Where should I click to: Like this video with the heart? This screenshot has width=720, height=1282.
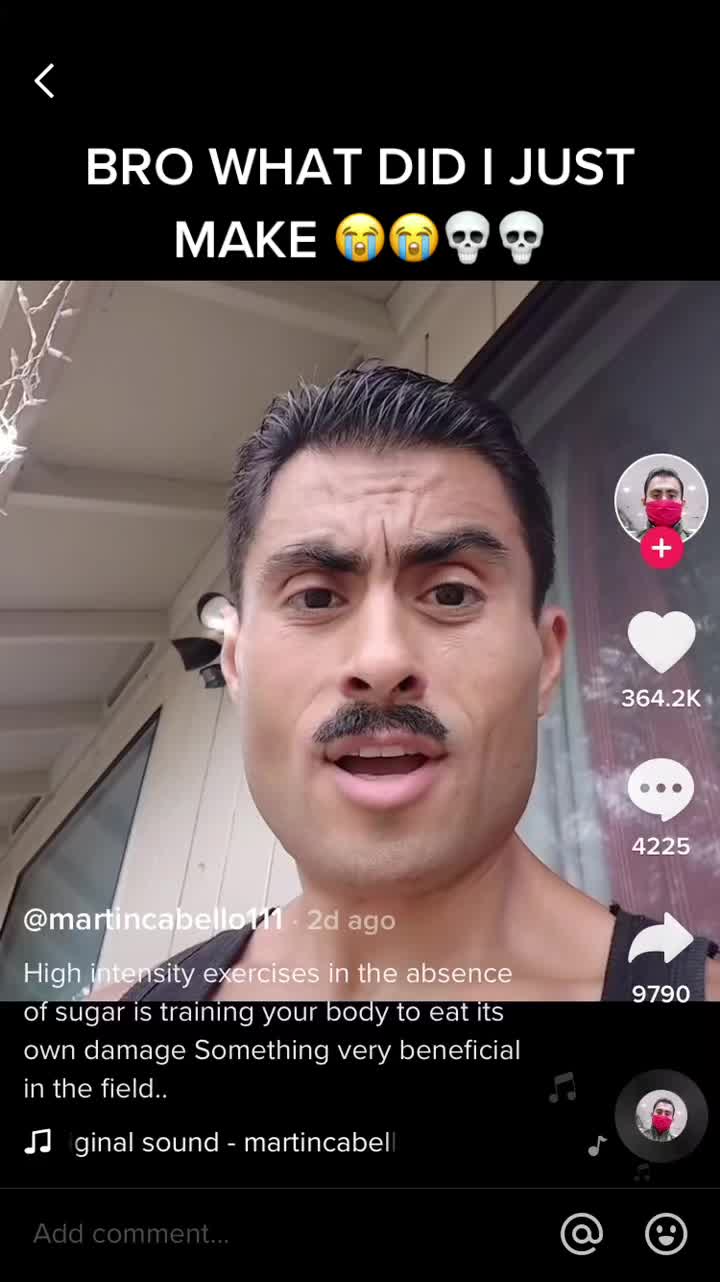coord(661,641)
